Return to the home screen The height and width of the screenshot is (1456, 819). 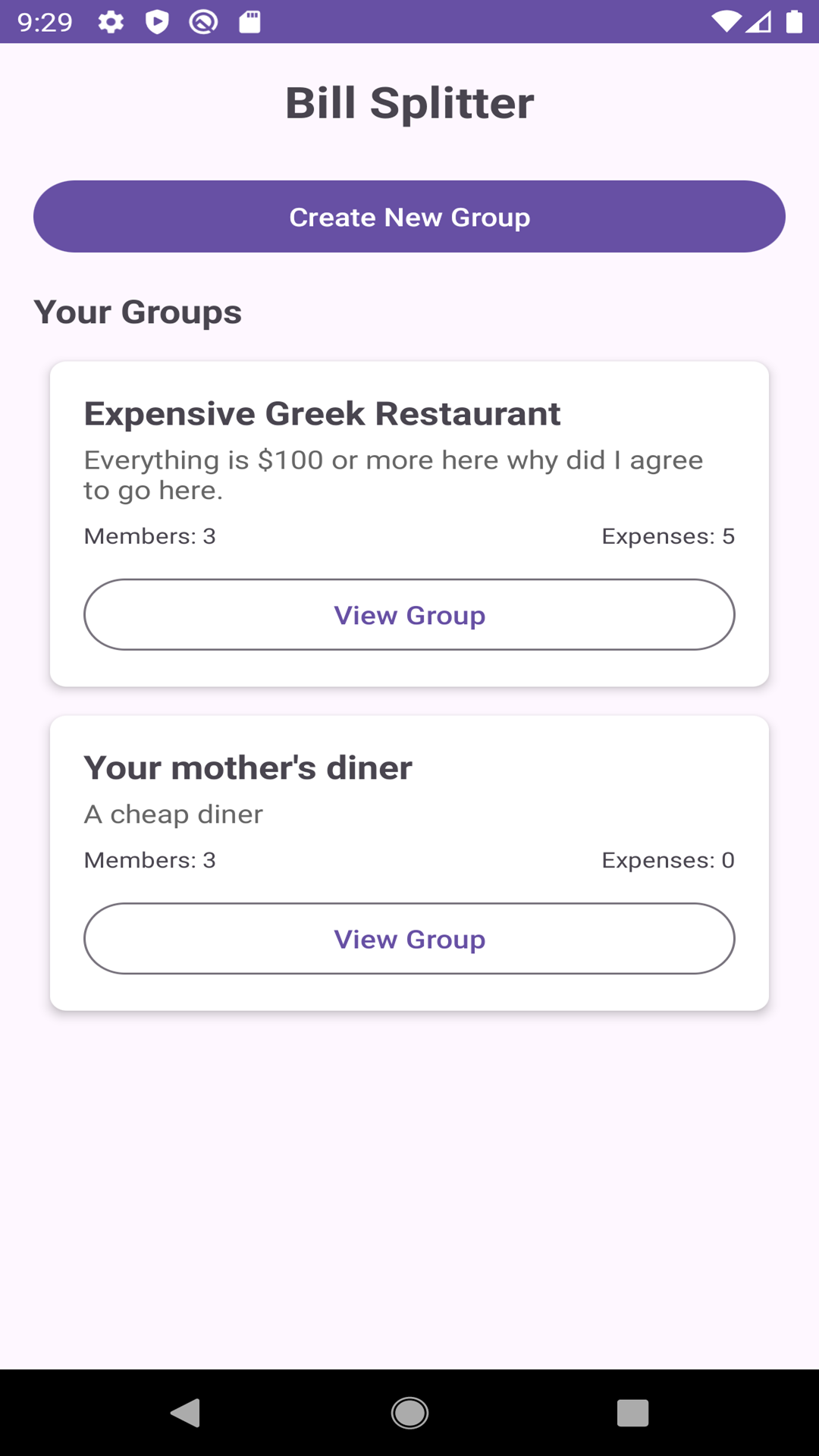pyautogui.click(x=409, y=1414)
